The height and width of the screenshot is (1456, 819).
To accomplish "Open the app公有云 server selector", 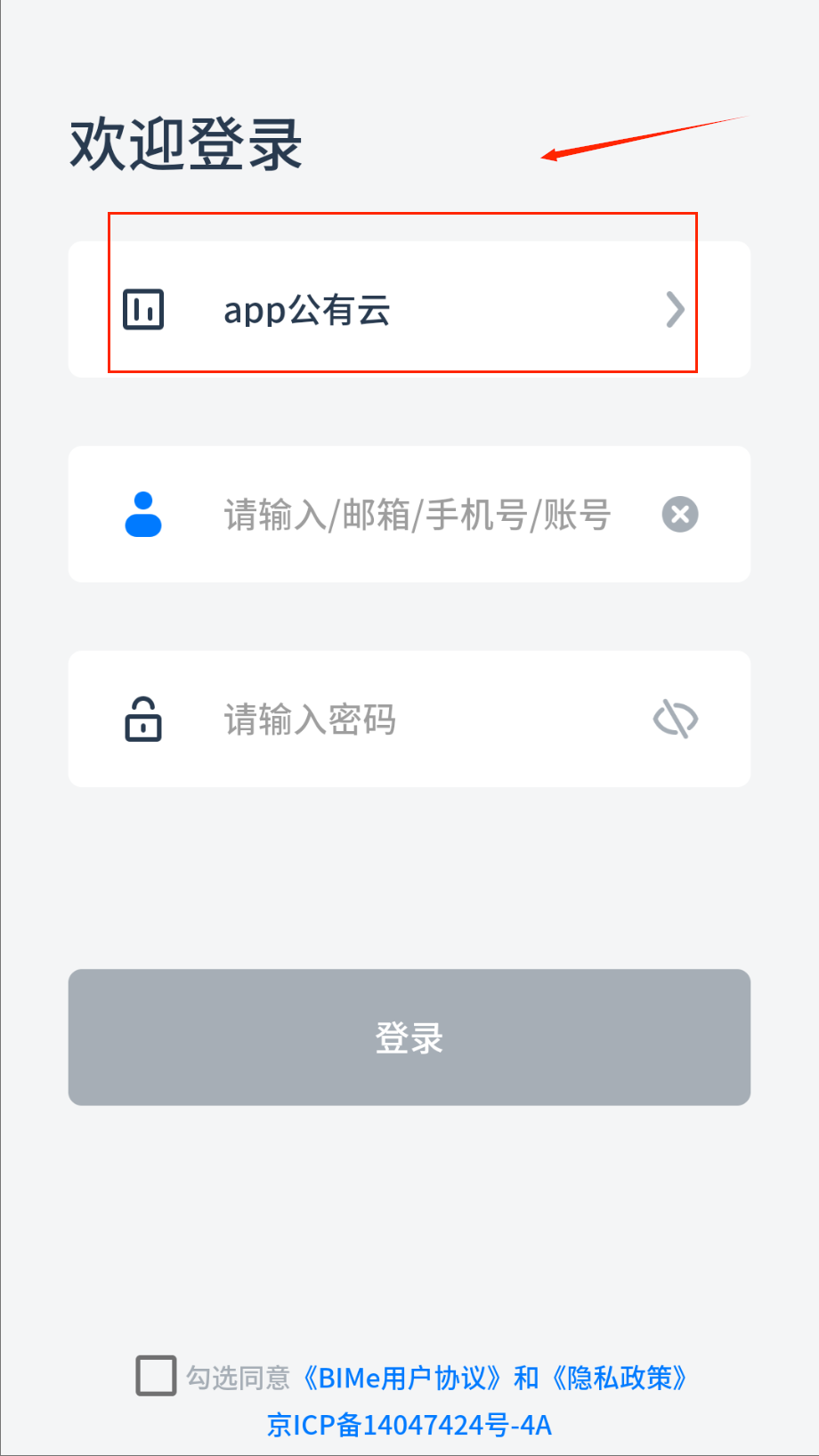I will [x=409, y=310].
